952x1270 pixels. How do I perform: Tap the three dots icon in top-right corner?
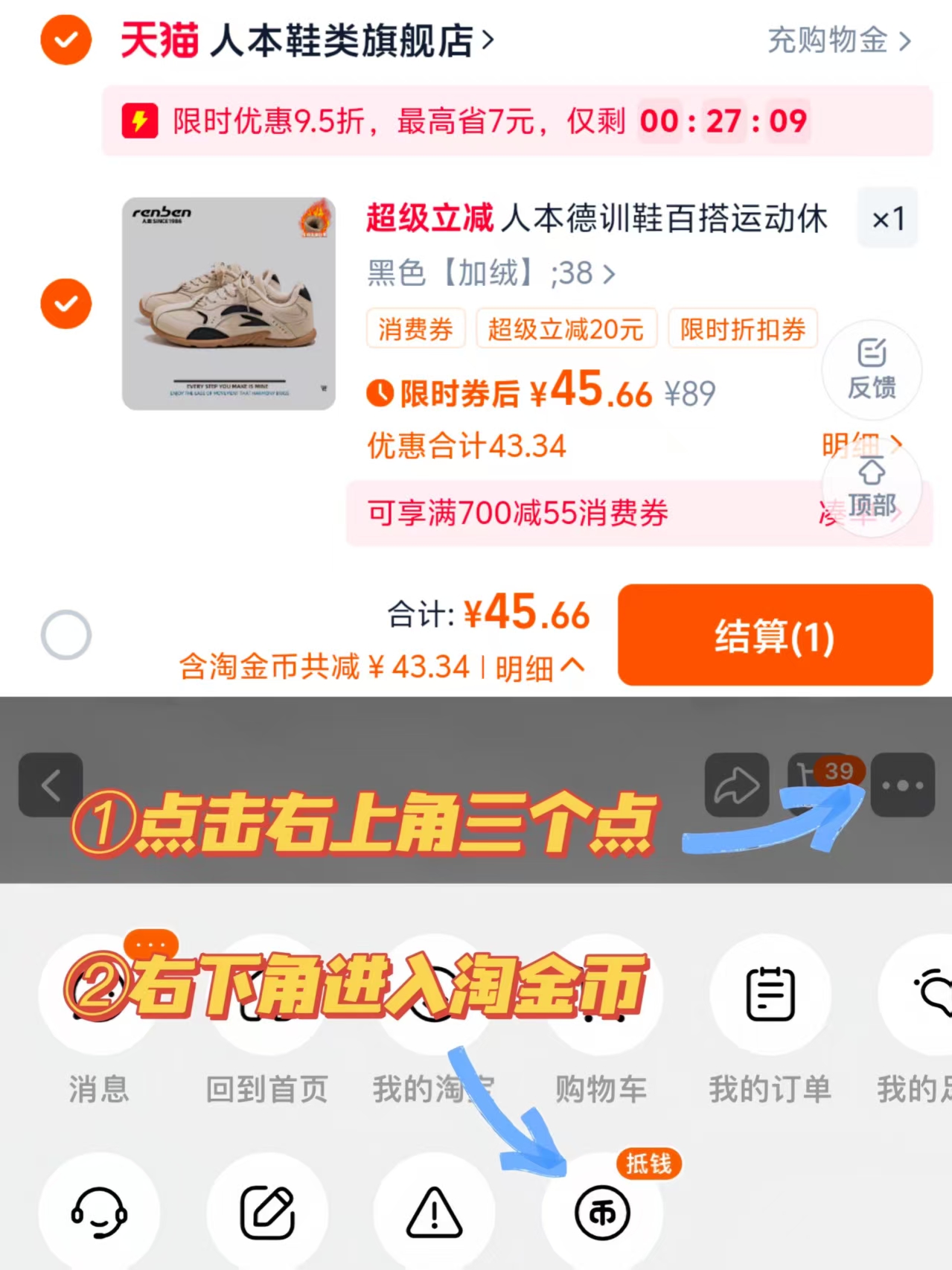pyautogui.click(x=903, y=785)
